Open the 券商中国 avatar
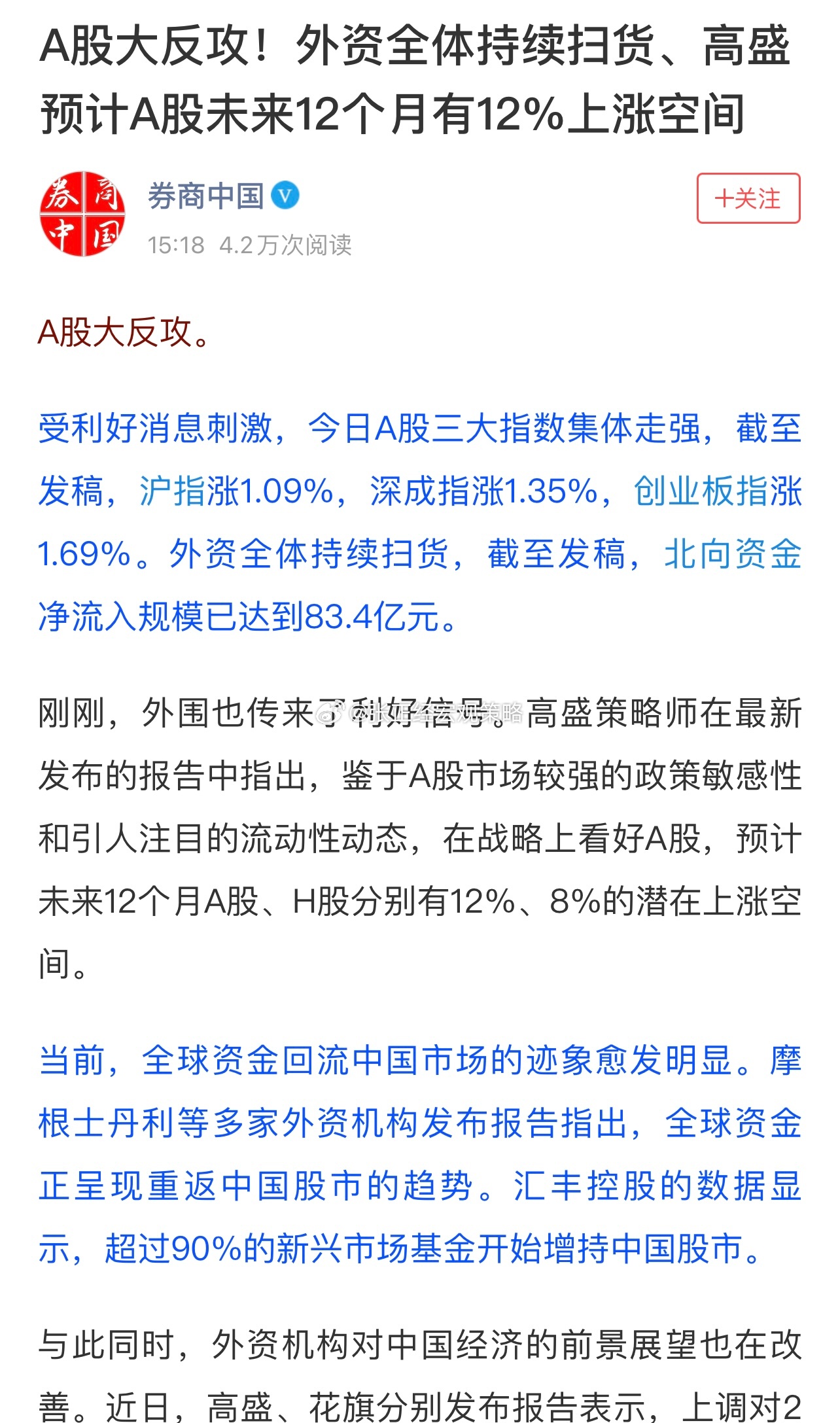 pyautogui.click(x=82, y=214)
